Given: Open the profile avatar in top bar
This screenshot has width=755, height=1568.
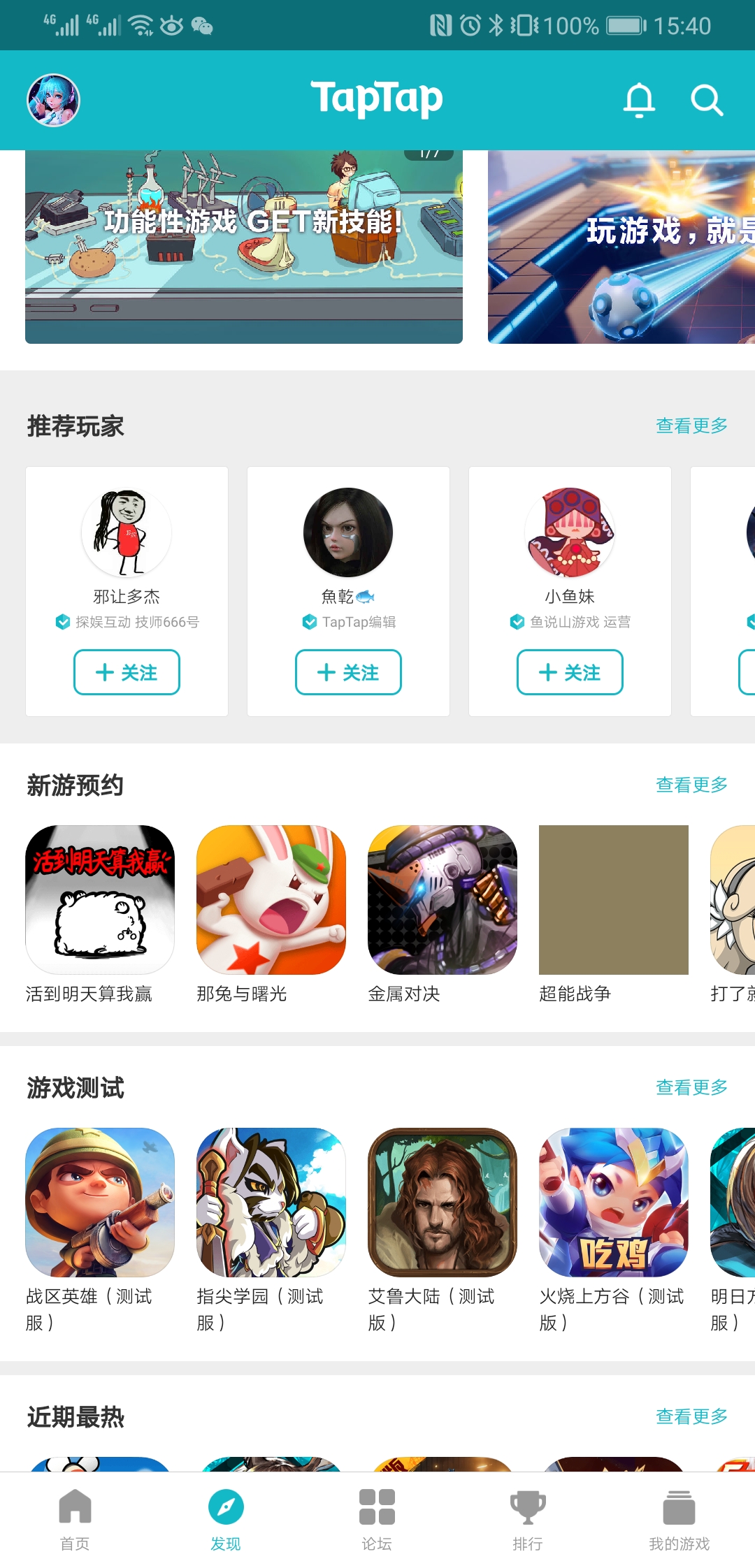Looking at the screenshot, I should point(53,100).
